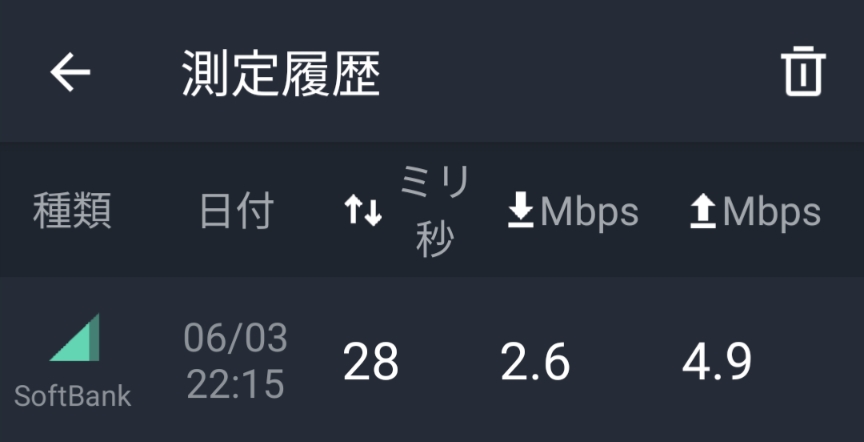Sort by download Mbps column
This screenshot has width=864, height=442.
coord(572,211)
